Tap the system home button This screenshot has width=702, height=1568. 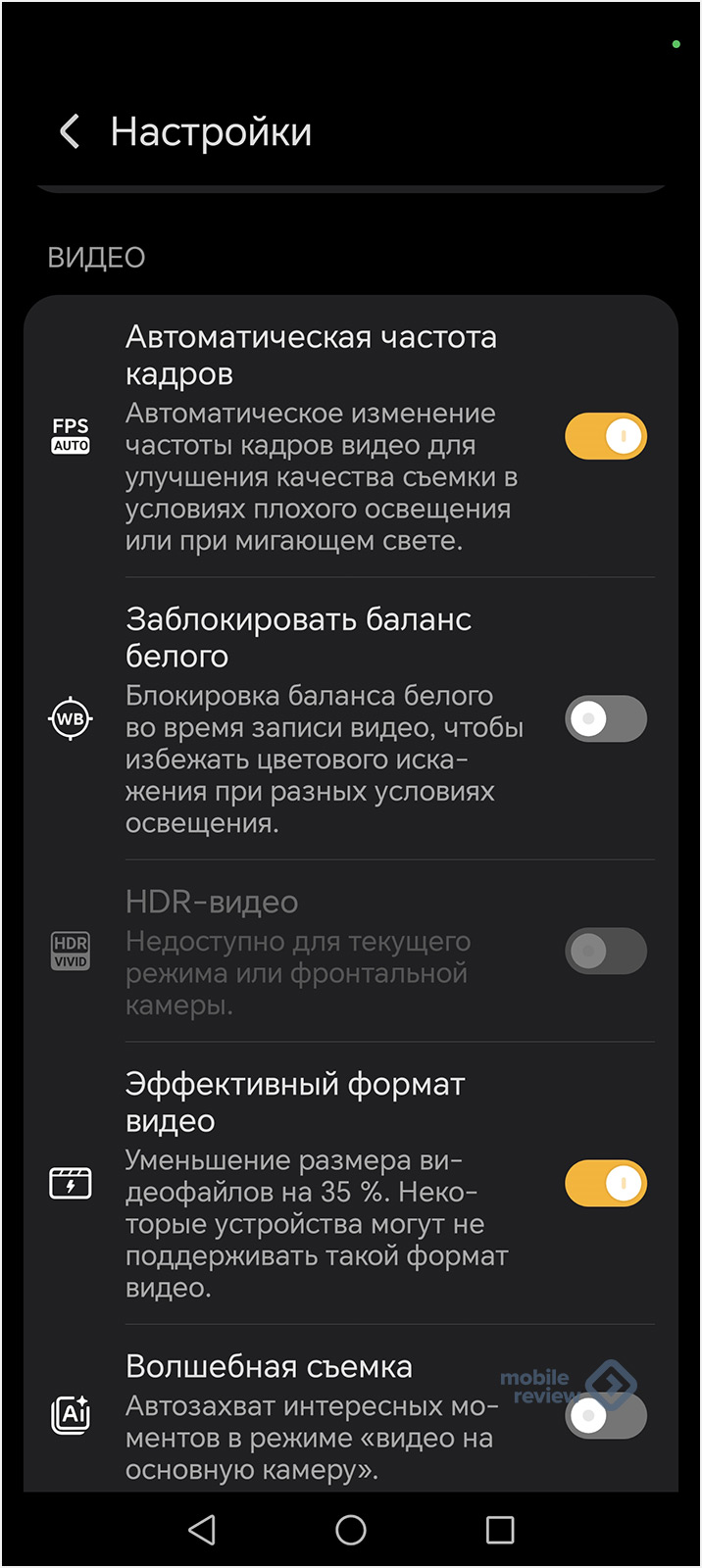[350, 1530]
